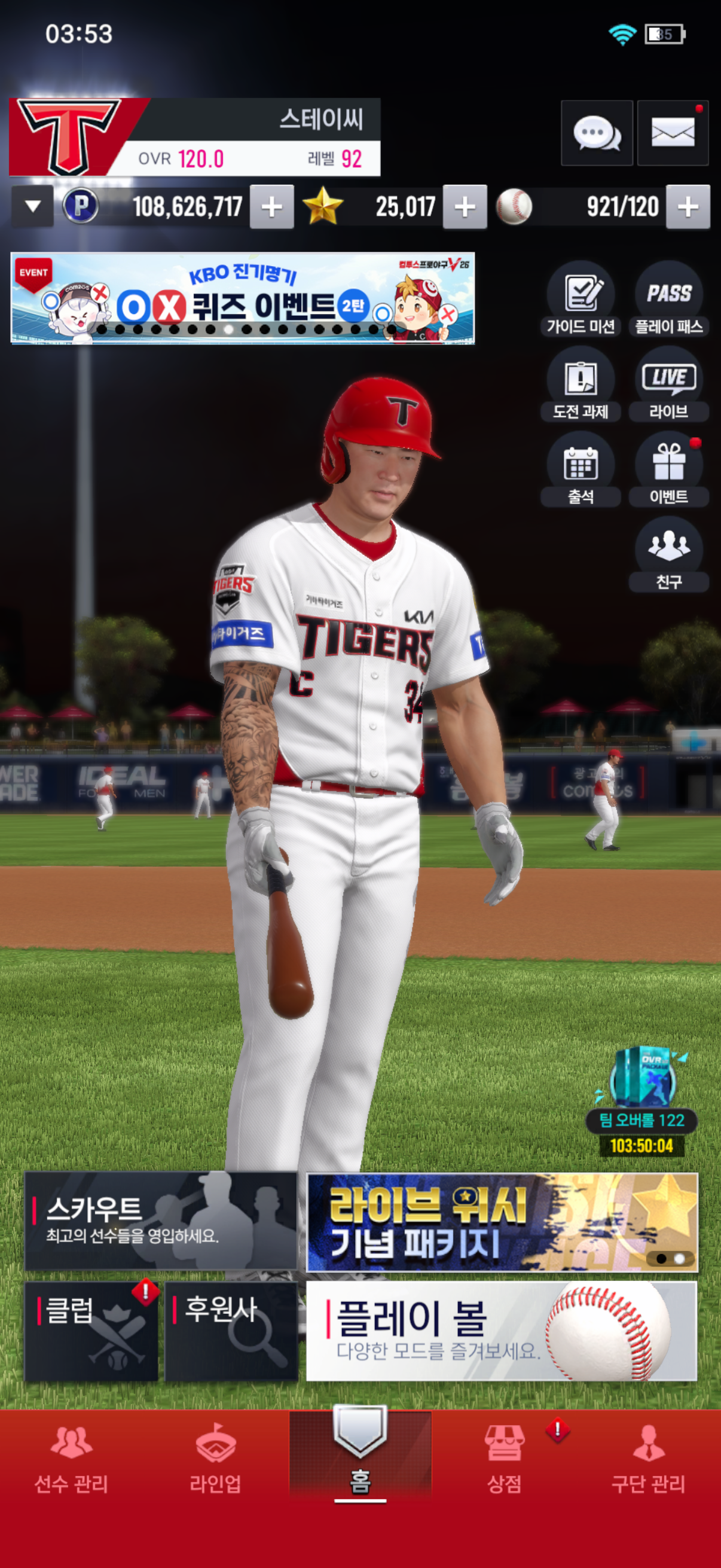The image size is (721, 1568).
Task: Open the chat speech bubble icon
Action: click(596, 133)
